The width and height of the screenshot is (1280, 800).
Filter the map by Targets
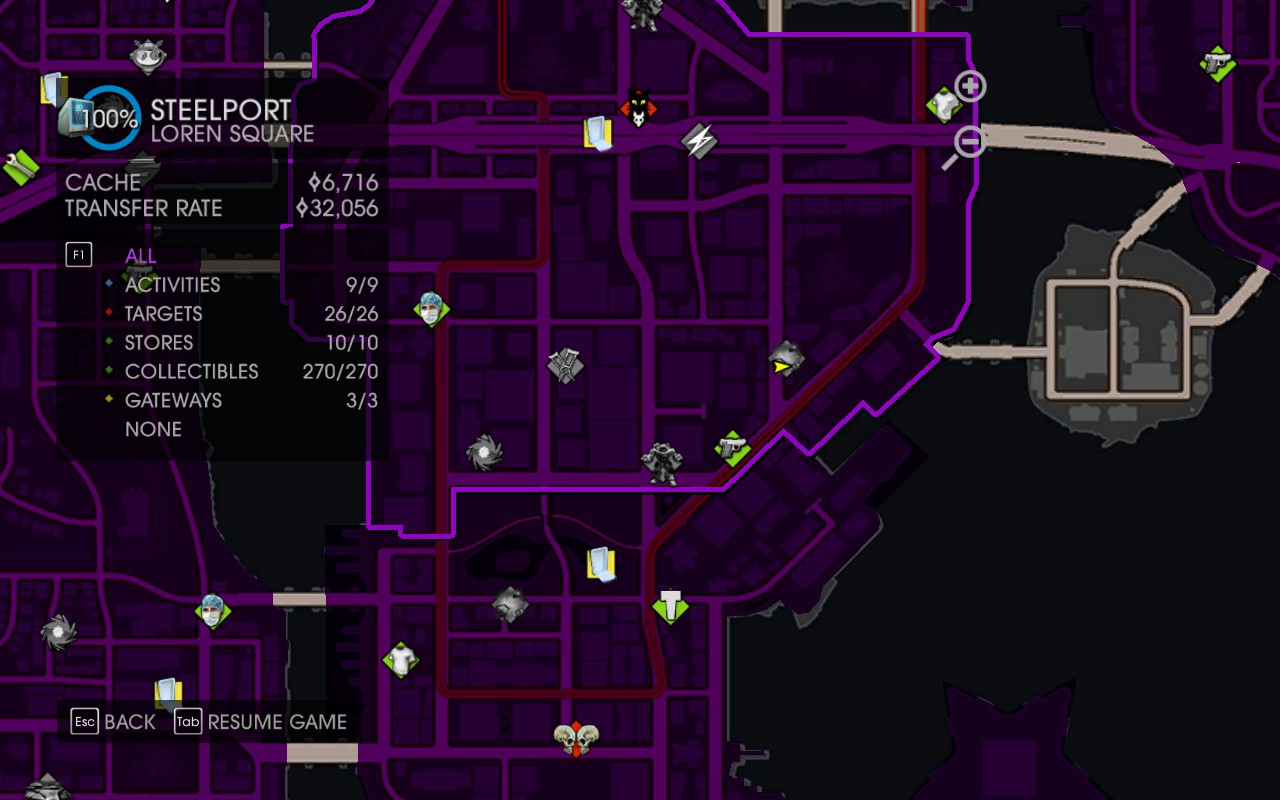click(163, 314)
